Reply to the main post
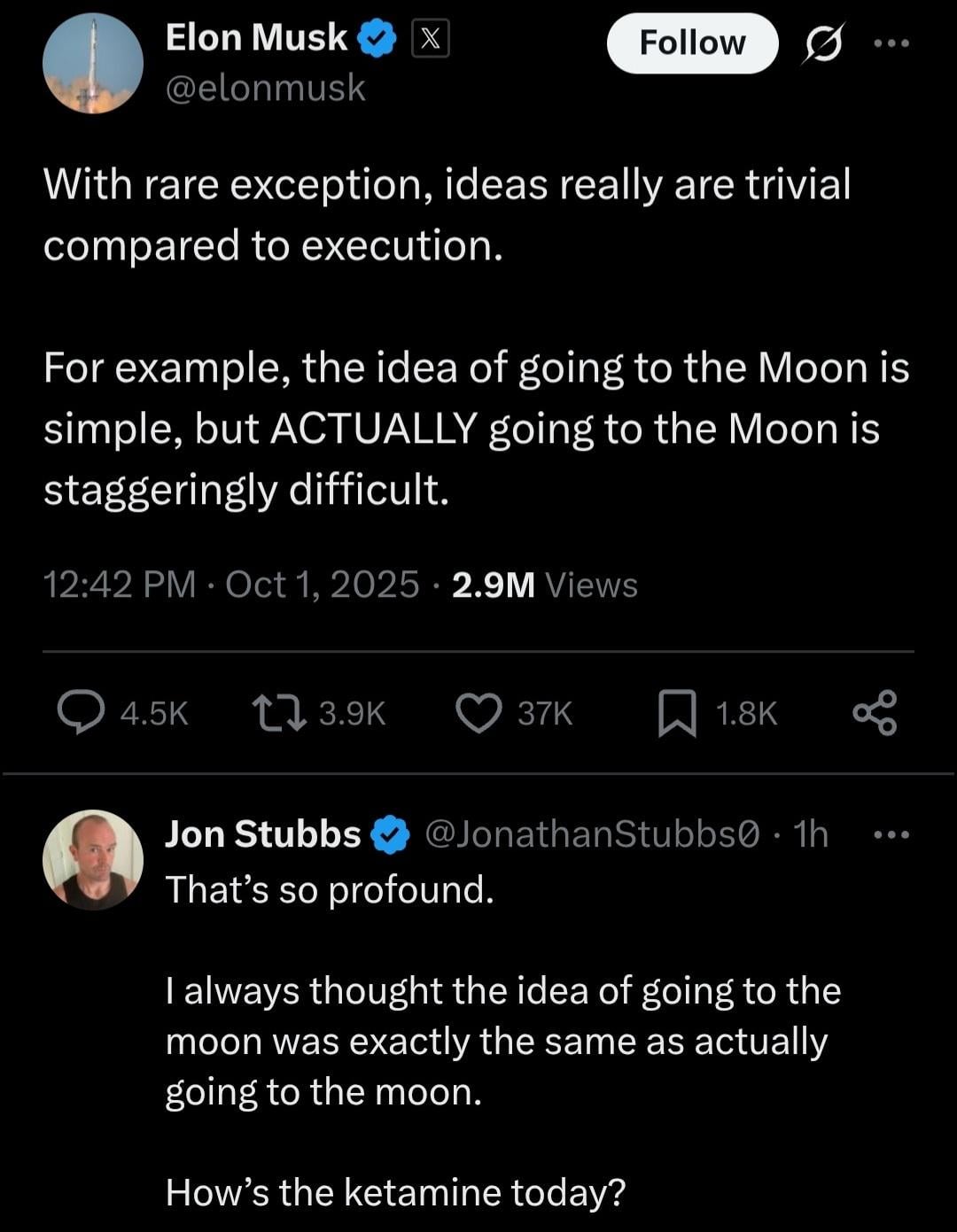 (81, 713)
